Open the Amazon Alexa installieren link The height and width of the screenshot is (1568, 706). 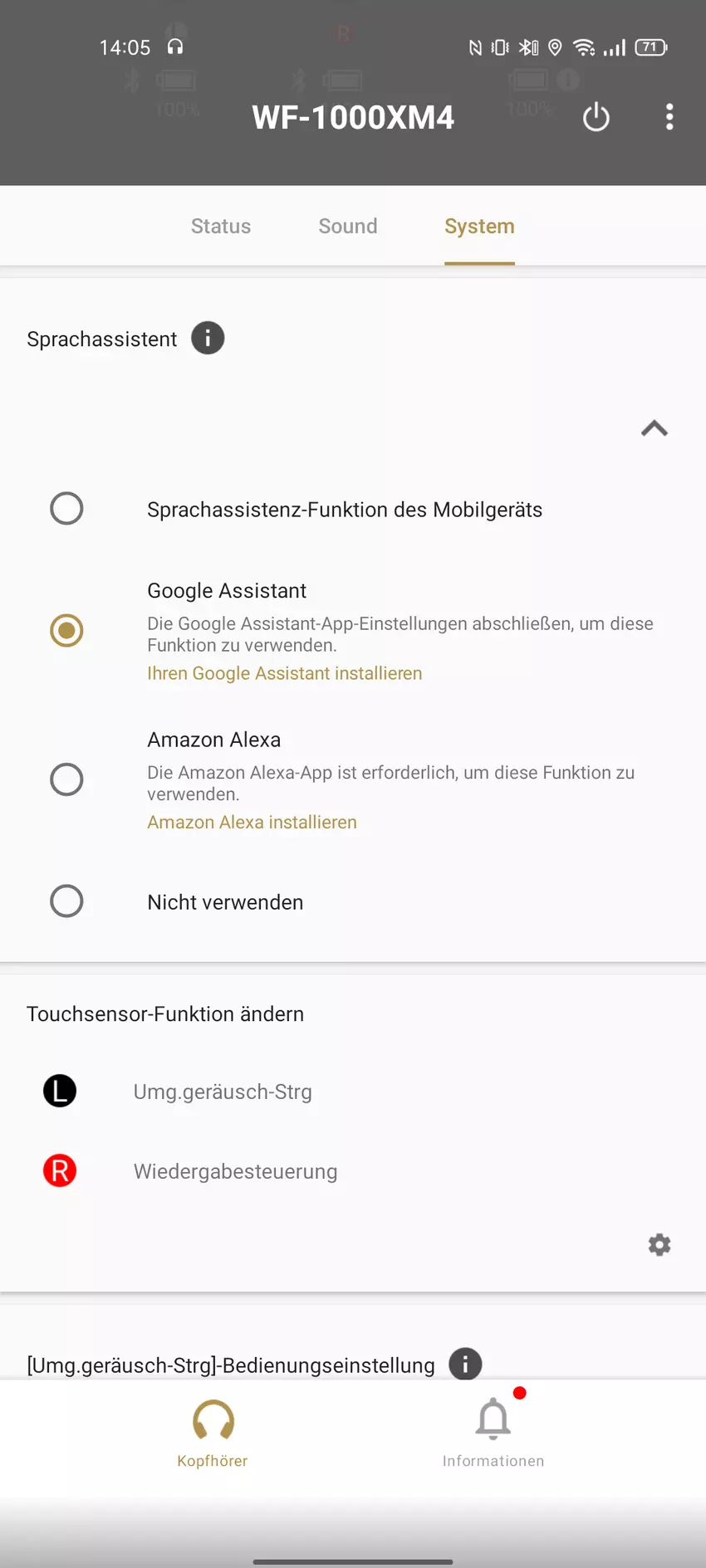point(252,822)
